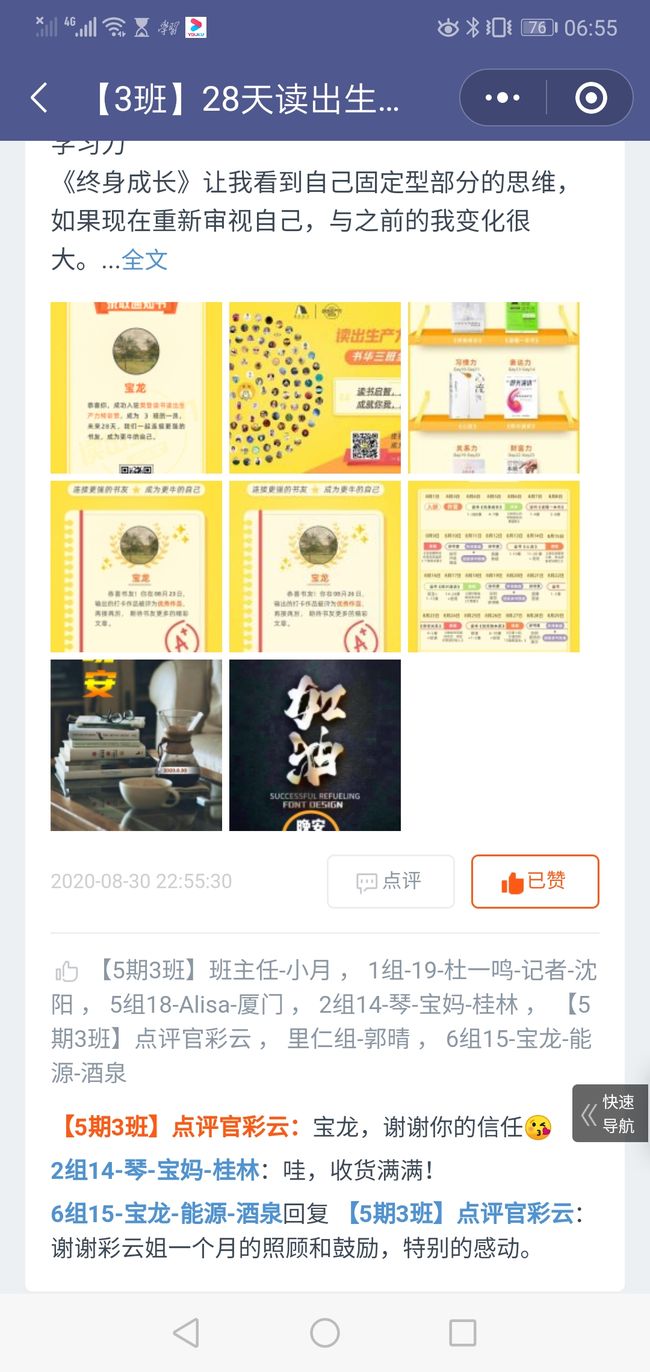Open recent apps via square button
Screen dimensions: 650x1372
(463, 1332)
